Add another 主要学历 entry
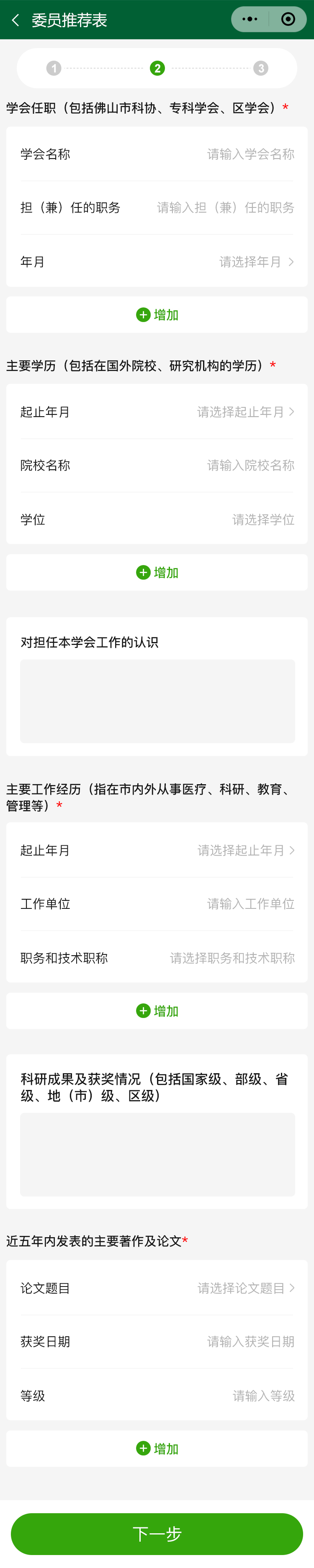Viewport: 314px width, 1568px height. pos(157,573)
